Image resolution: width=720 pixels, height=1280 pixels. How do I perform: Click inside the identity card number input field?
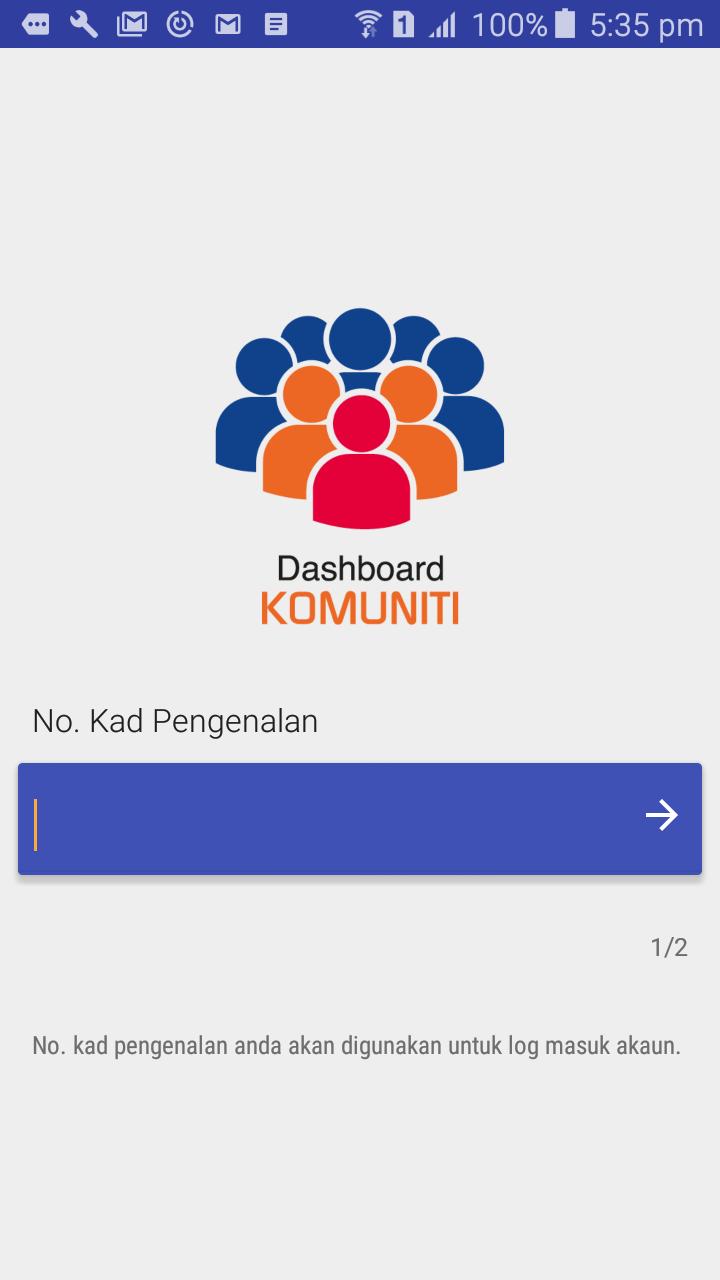(300, 817)
